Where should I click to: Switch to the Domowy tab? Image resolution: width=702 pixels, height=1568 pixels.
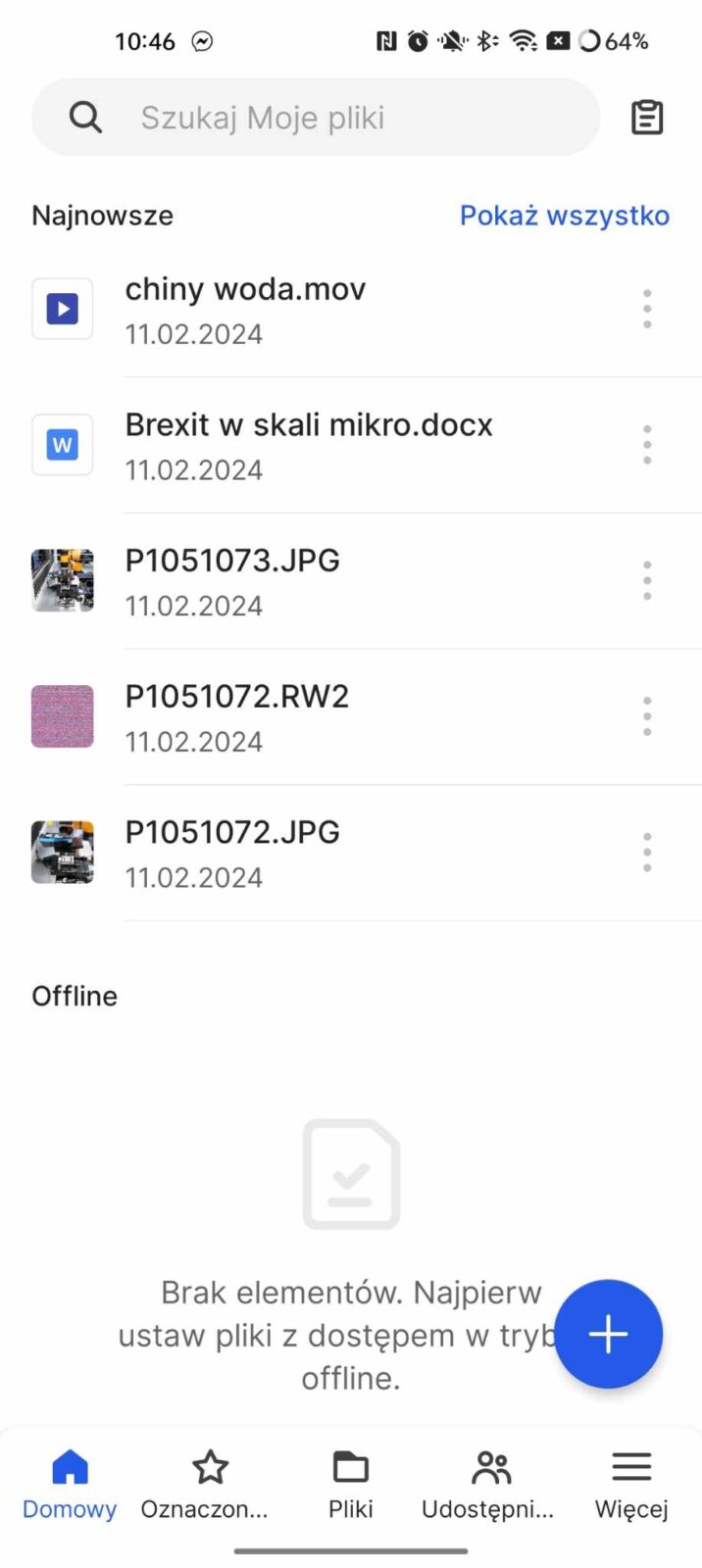70,1485
